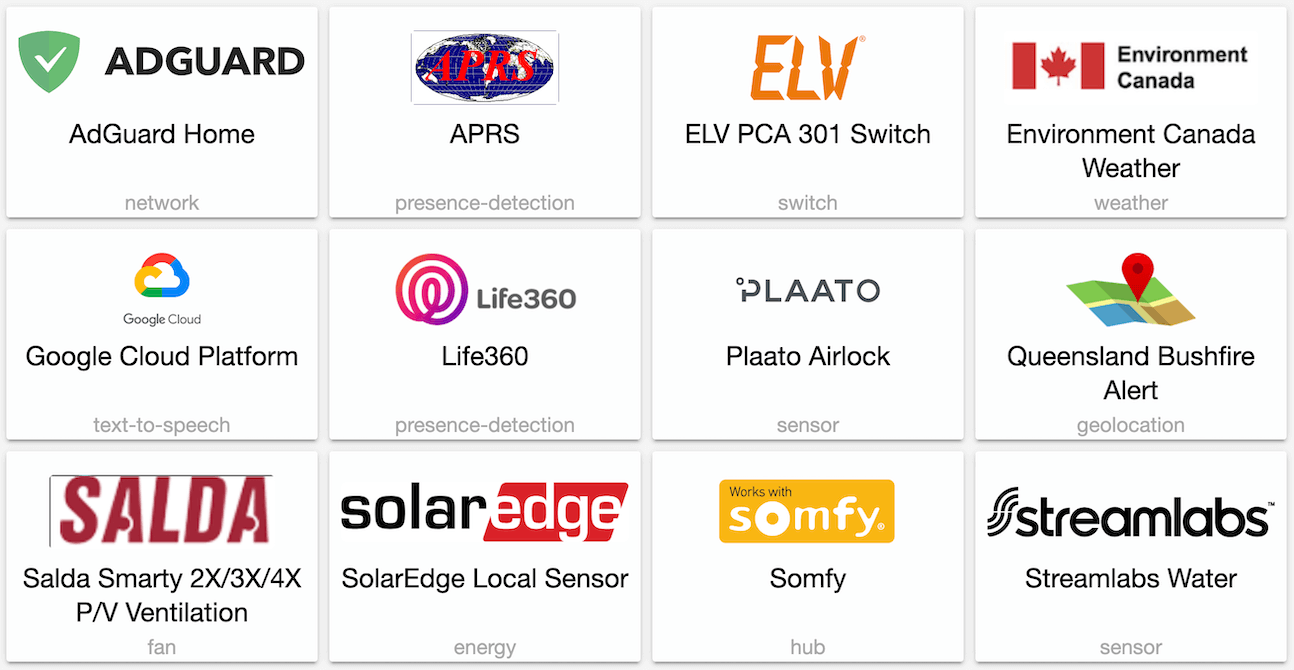View Queensland Bushfire Alert integration

[x=1131, y=372]
